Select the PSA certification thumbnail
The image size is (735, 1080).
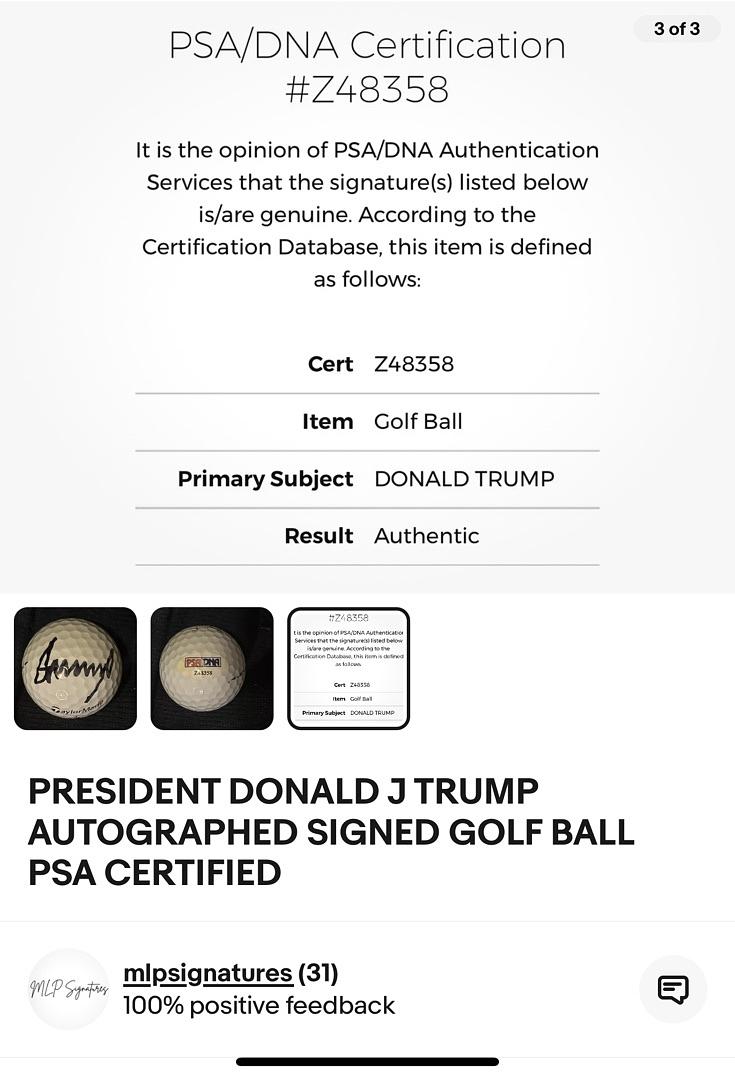(x=348, y=668)
